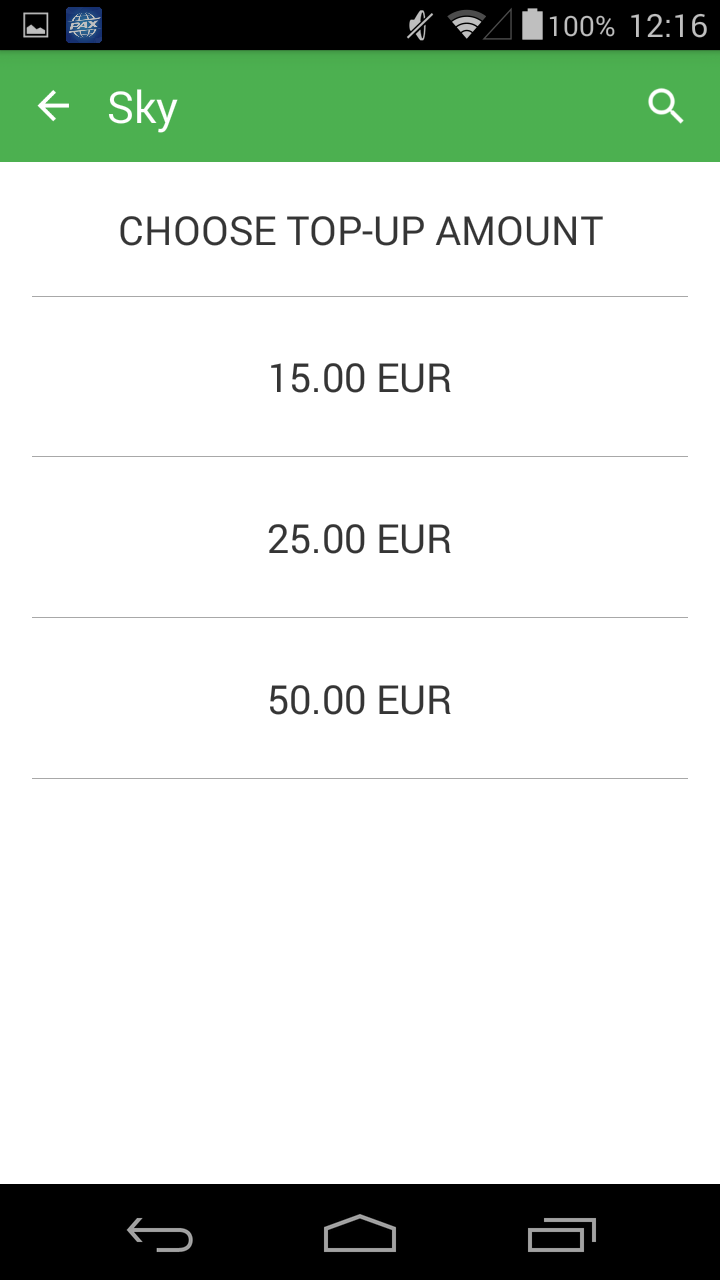Tap the cellular signal icon in status bar
This screenshot has width=720, height=1280.
[498, 25]
